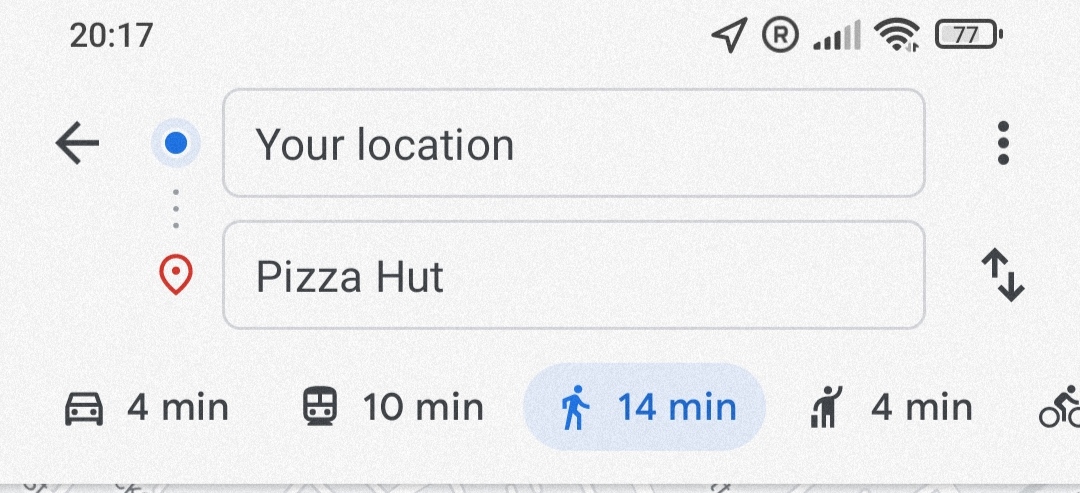
Task: Select the ride-hailing option, 4 min
Action: 891,408
